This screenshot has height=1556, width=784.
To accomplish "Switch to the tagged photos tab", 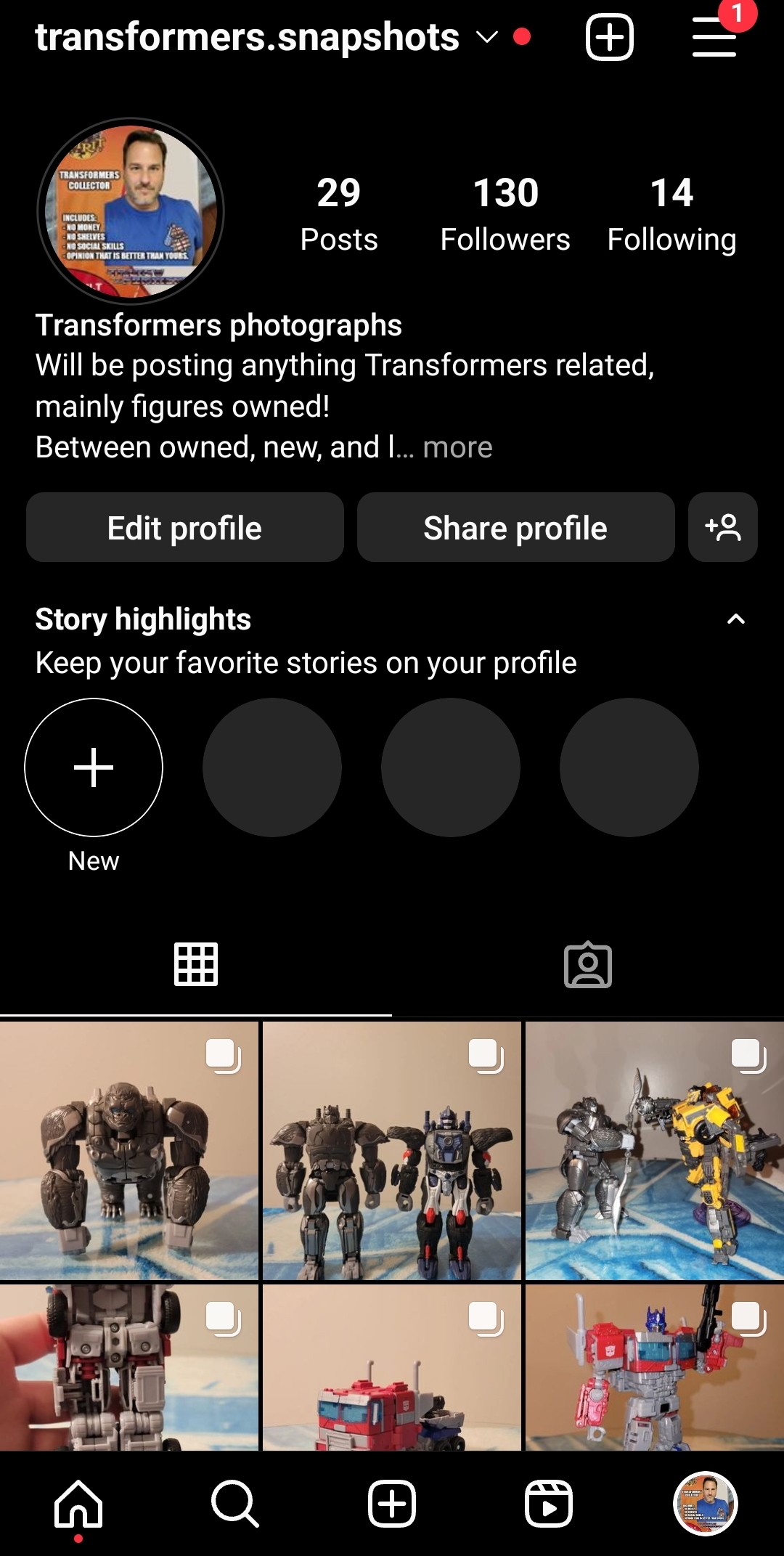I will pyautogui.click(x=588, y=965).
